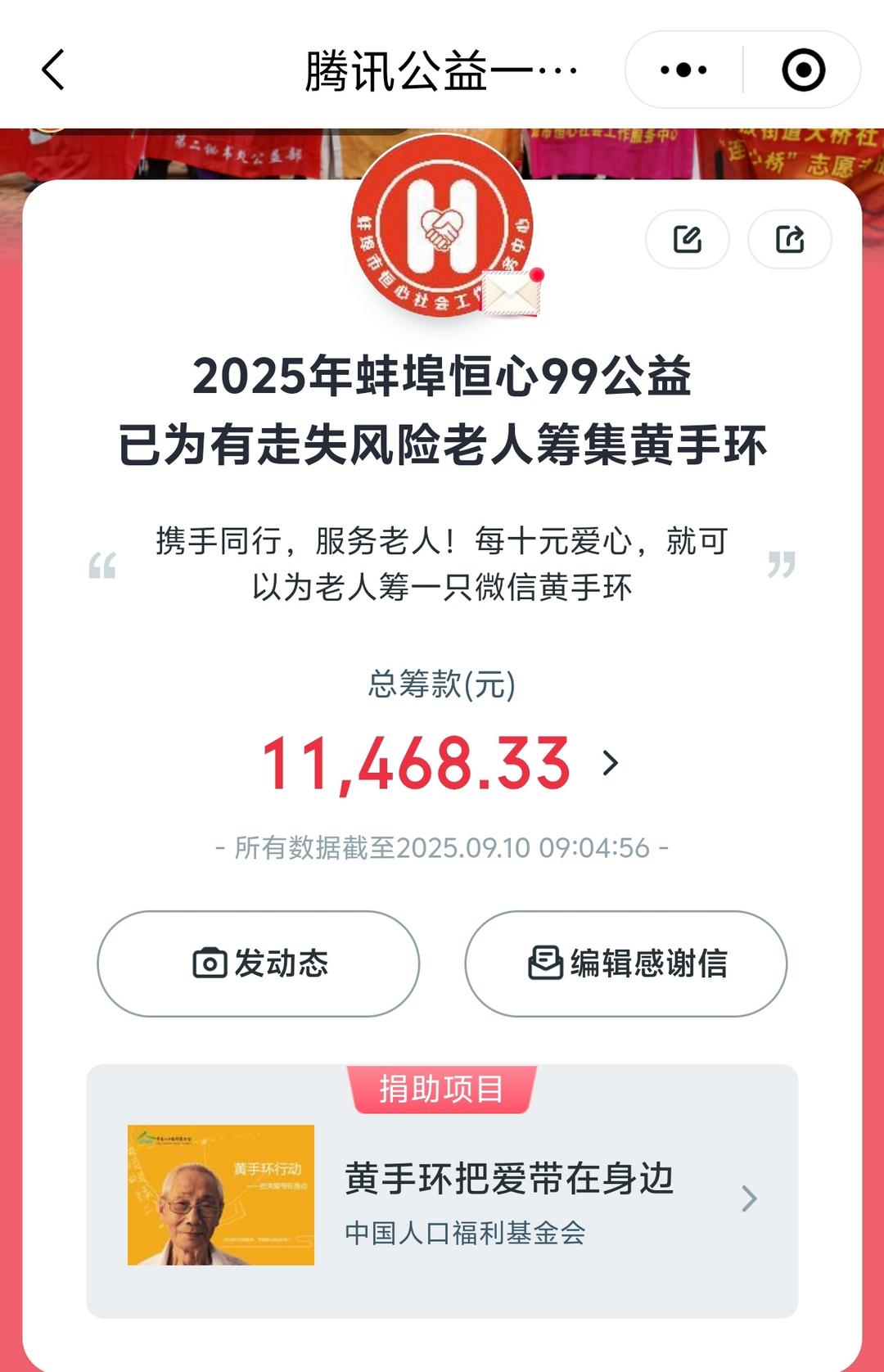Viewport: 884px width, 1372px height.
Task: Share this fundraising page
Action: pyautogui.click(x=789, y=239)
